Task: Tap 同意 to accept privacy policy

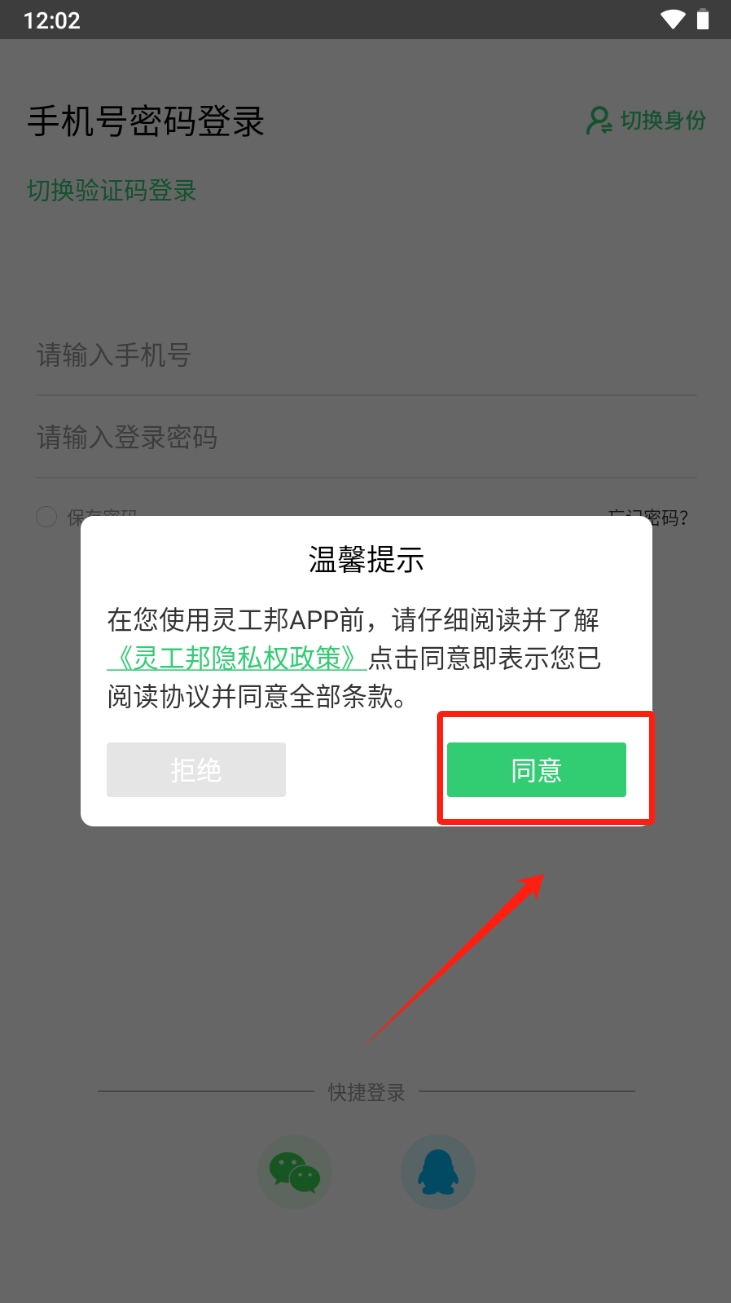Action: pos(536,770)
